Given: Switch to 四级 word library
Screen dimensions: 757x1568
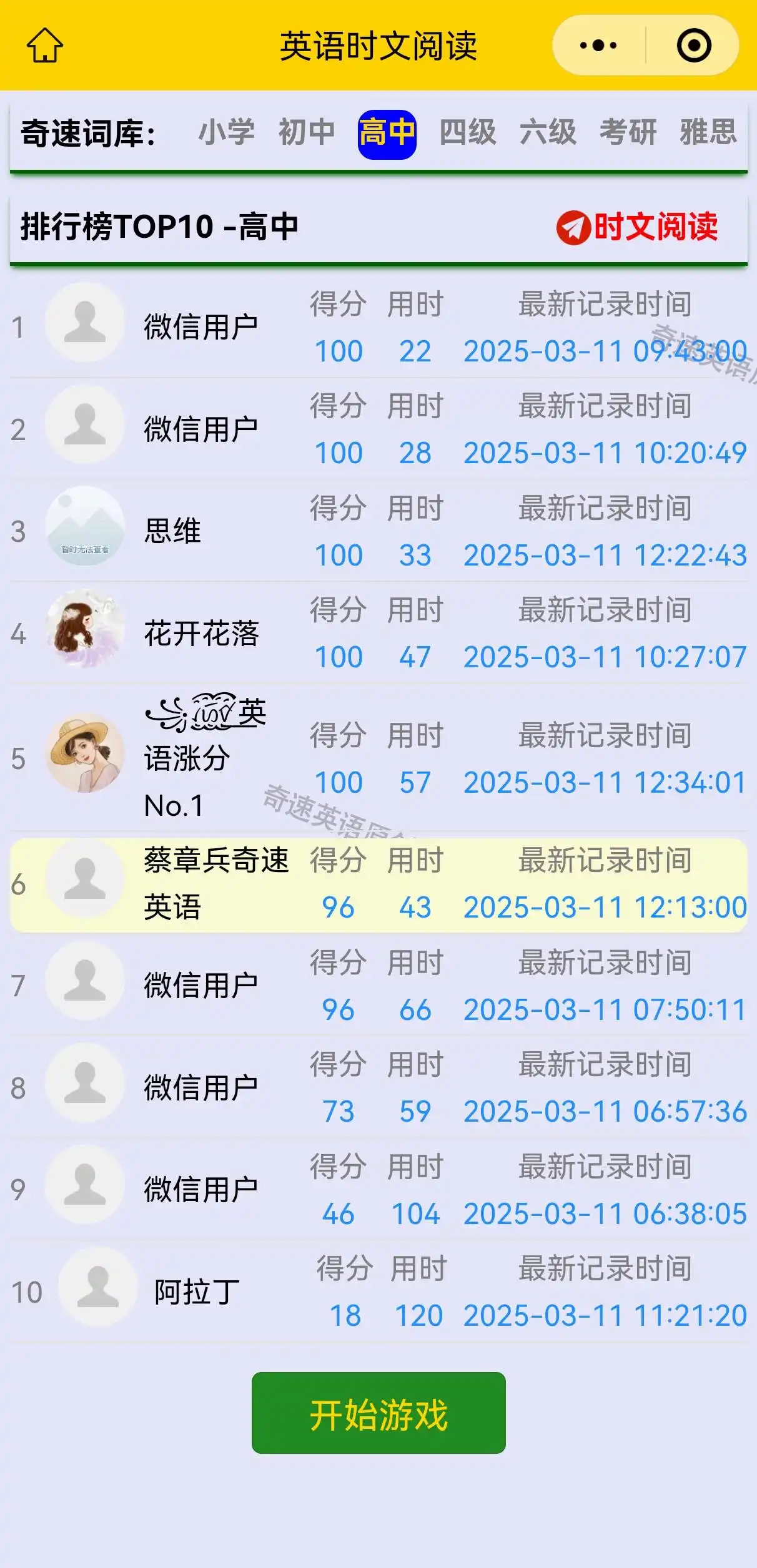Looking at the screenshot, I should [x=468, y=133].
